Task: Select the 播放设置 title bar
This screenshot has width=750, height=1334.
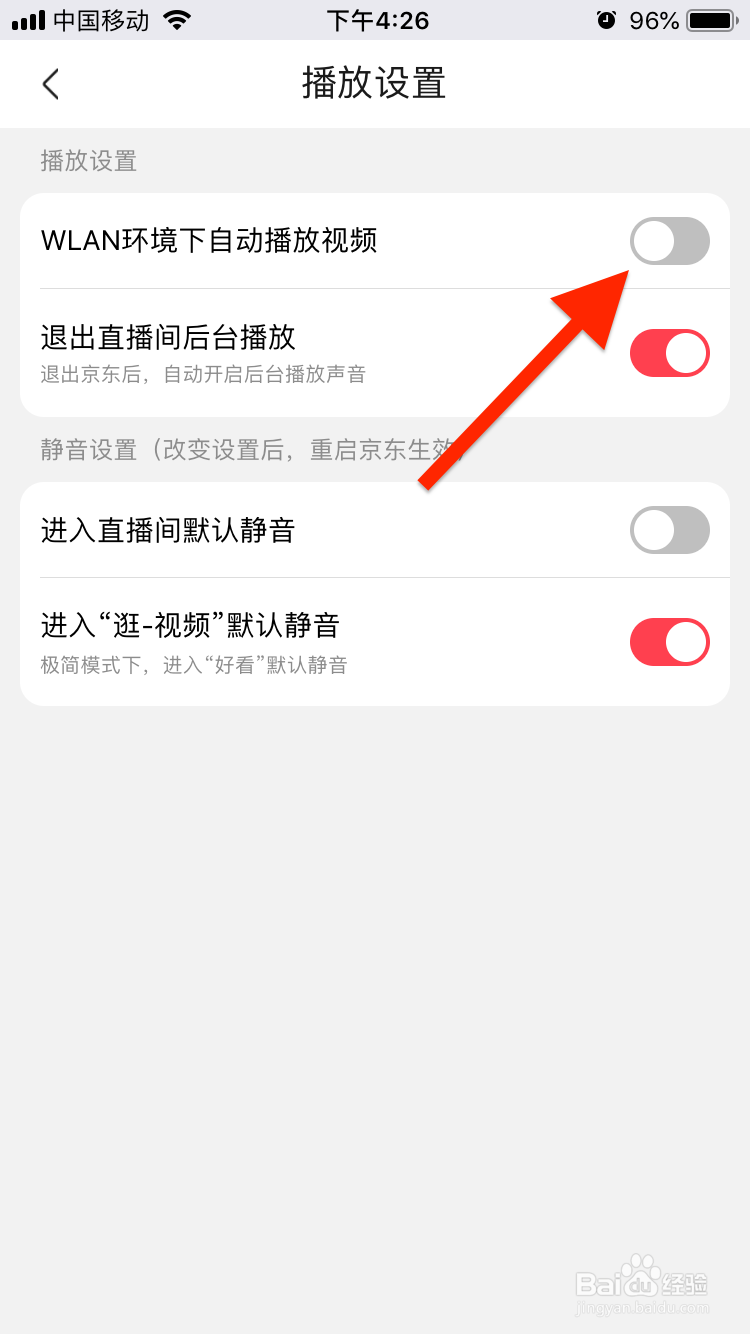Action: tap(375, 84)
